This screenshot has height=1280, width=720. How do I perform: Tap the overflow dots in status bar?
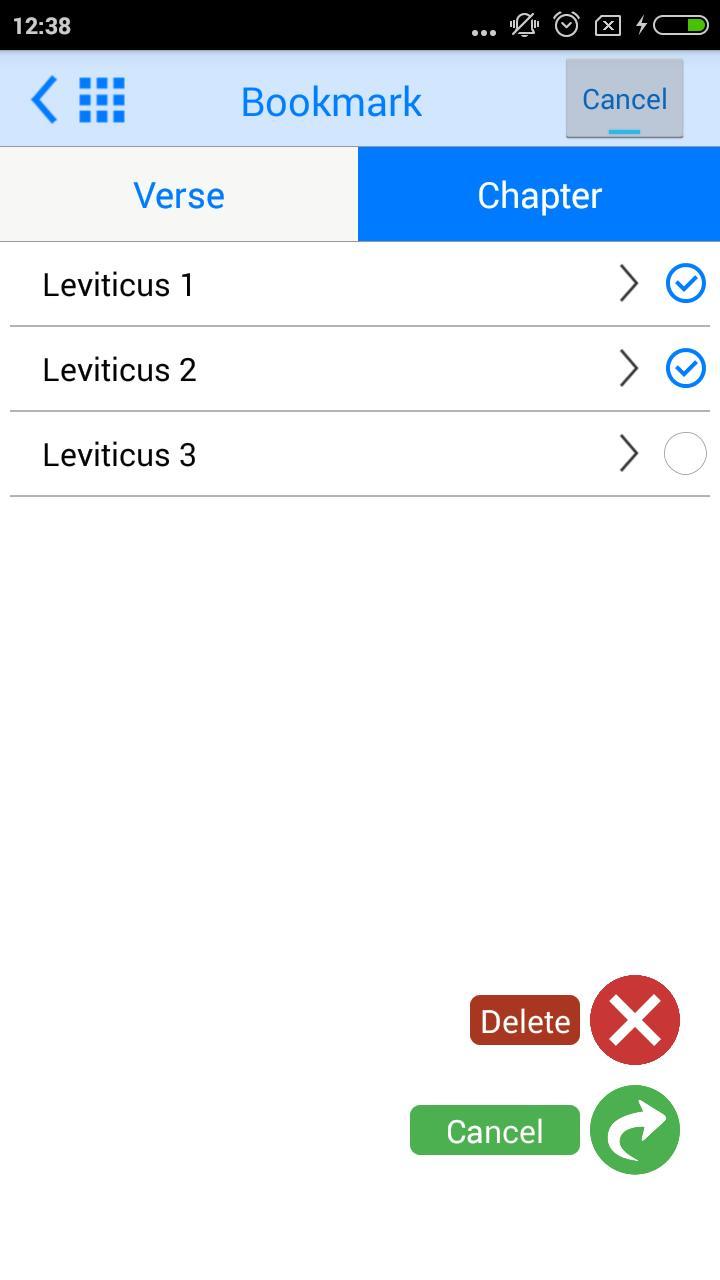click(482, 30)
